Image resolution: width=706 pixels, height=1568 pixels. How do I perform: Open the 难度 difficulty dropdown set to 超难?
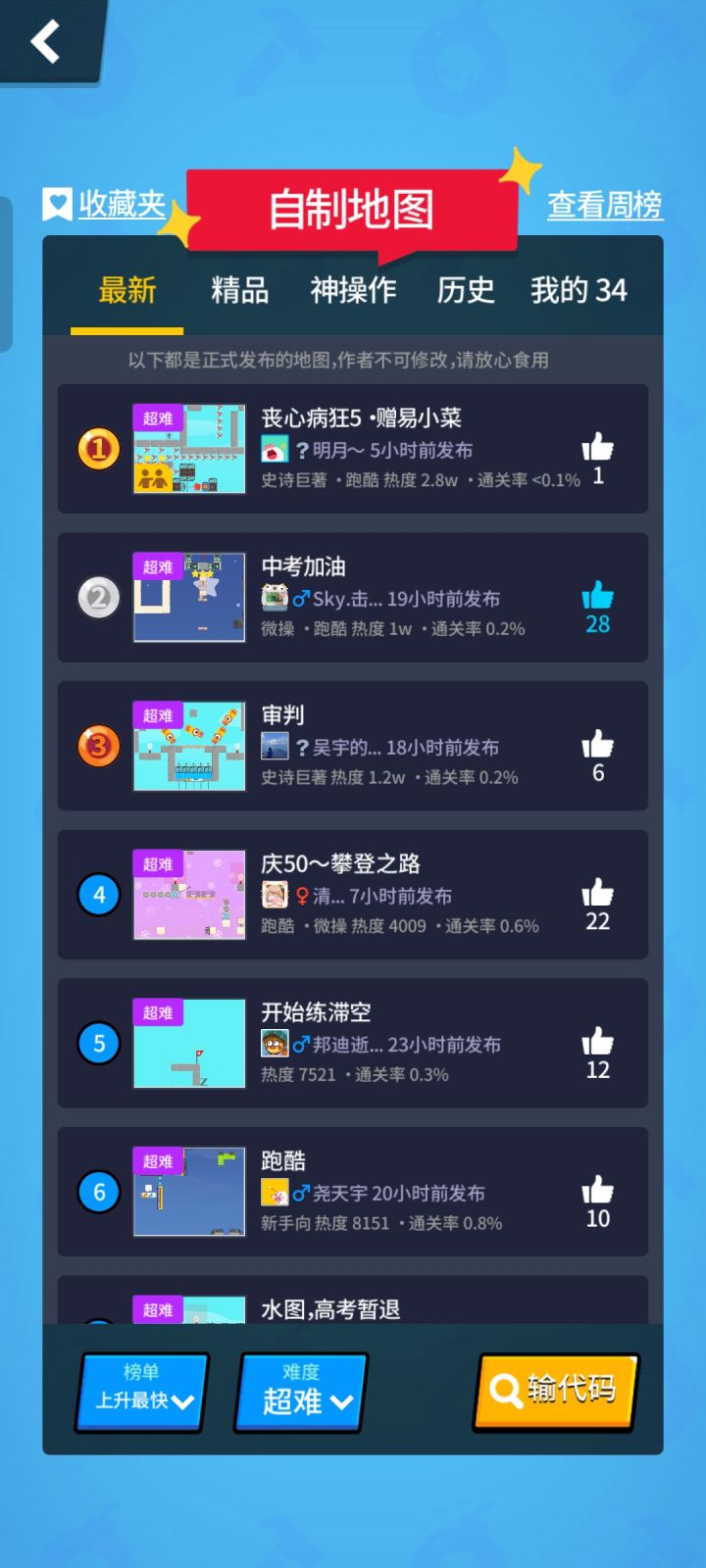299,1391
